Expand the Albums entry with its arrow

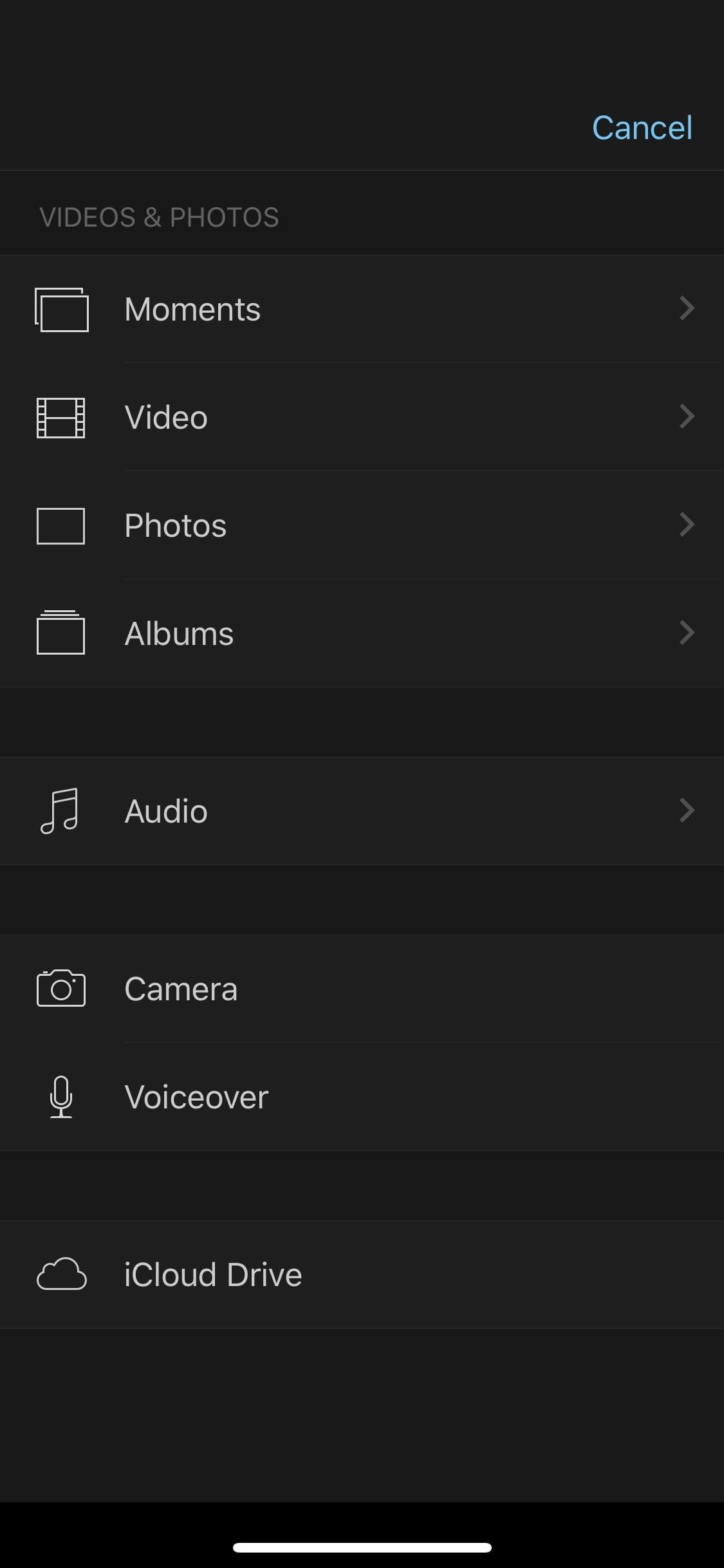685,634
